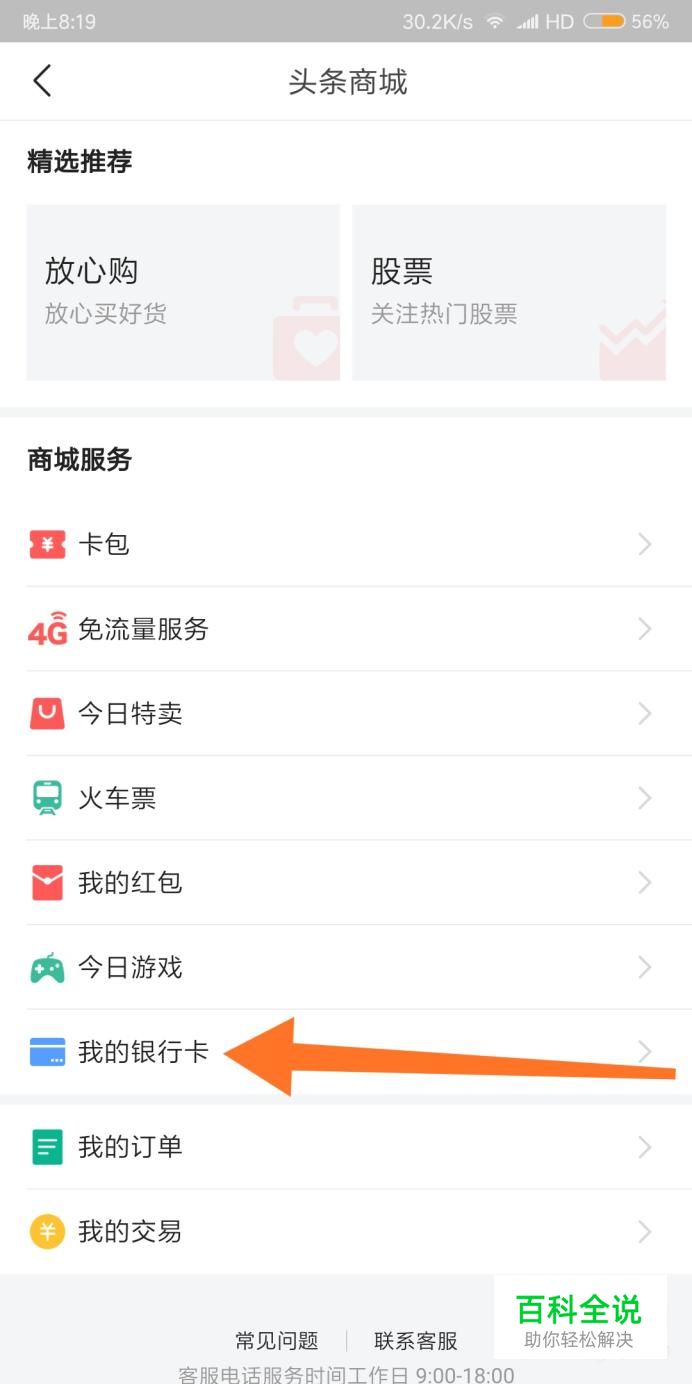Open the 放心购 card
The height and width of the screenshot is (1384, 692).
(x=183, y=292)
